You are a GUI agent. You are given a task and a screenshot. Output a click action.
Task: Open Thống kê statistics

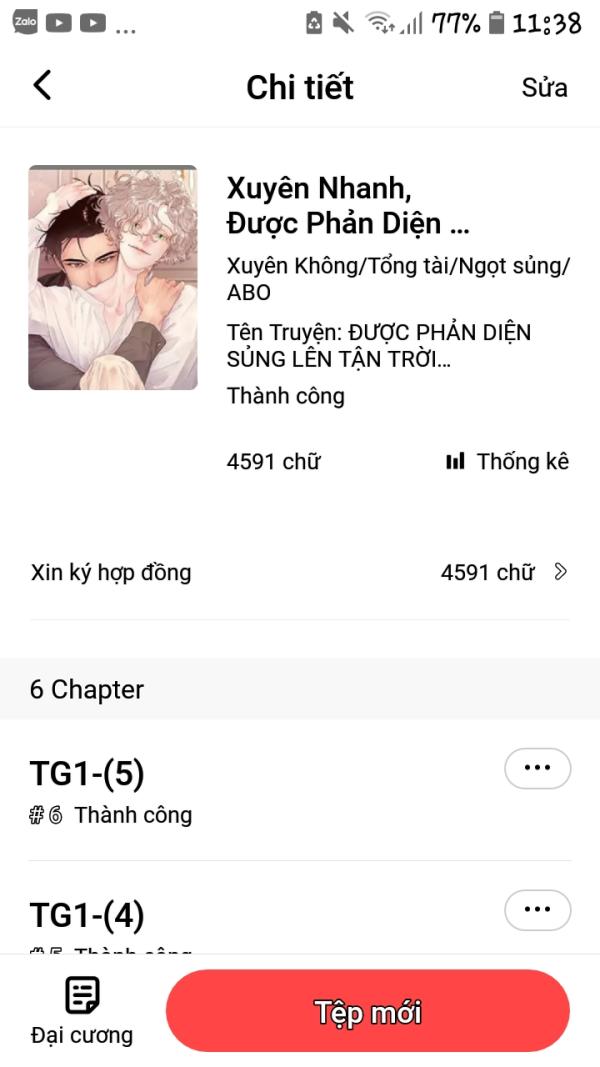[x=508, y=462]
